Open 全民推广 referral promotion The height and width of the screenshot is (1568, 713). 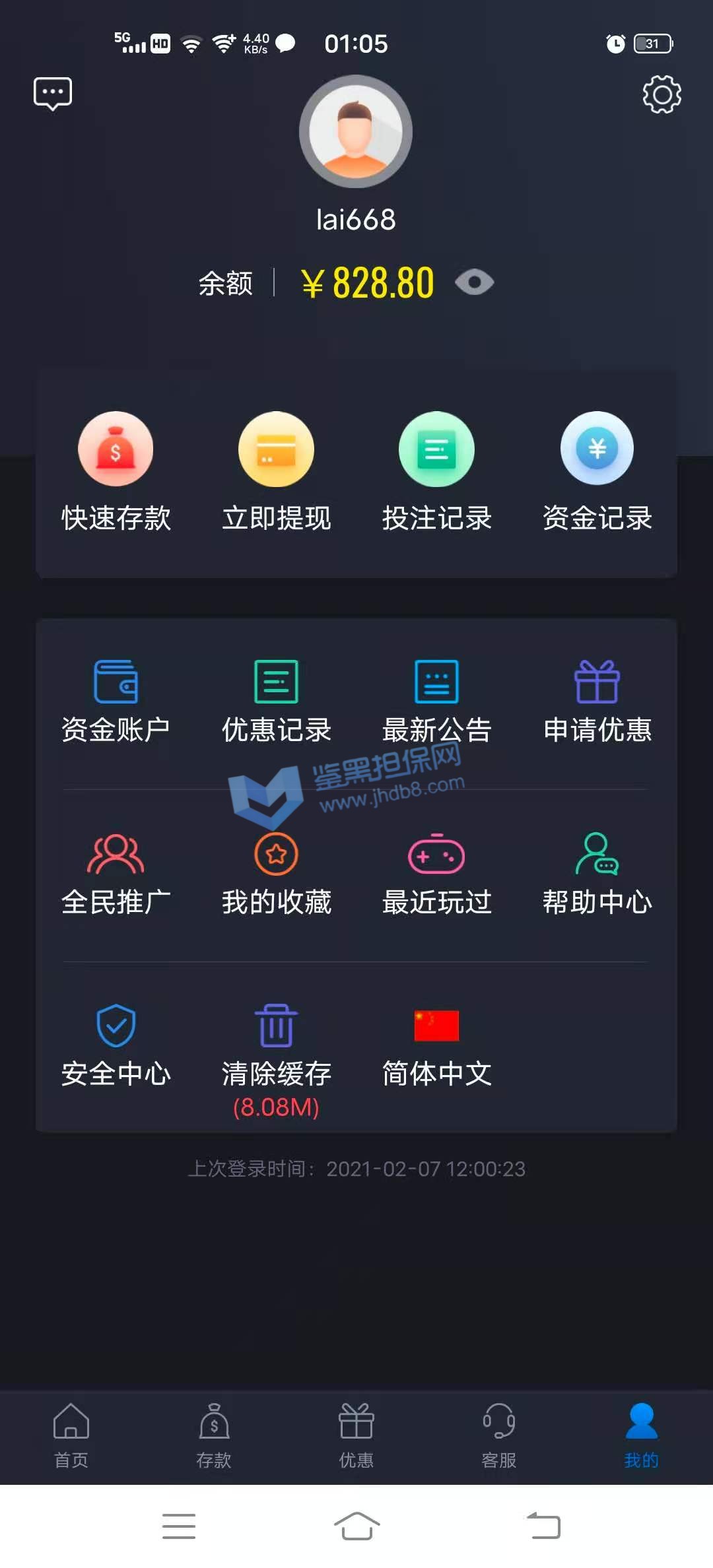(116, 874)
